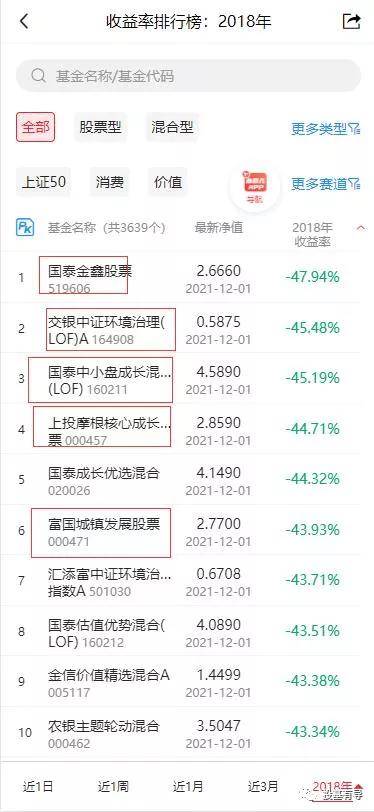Filter by 混合型 funds

coord(172,127)
